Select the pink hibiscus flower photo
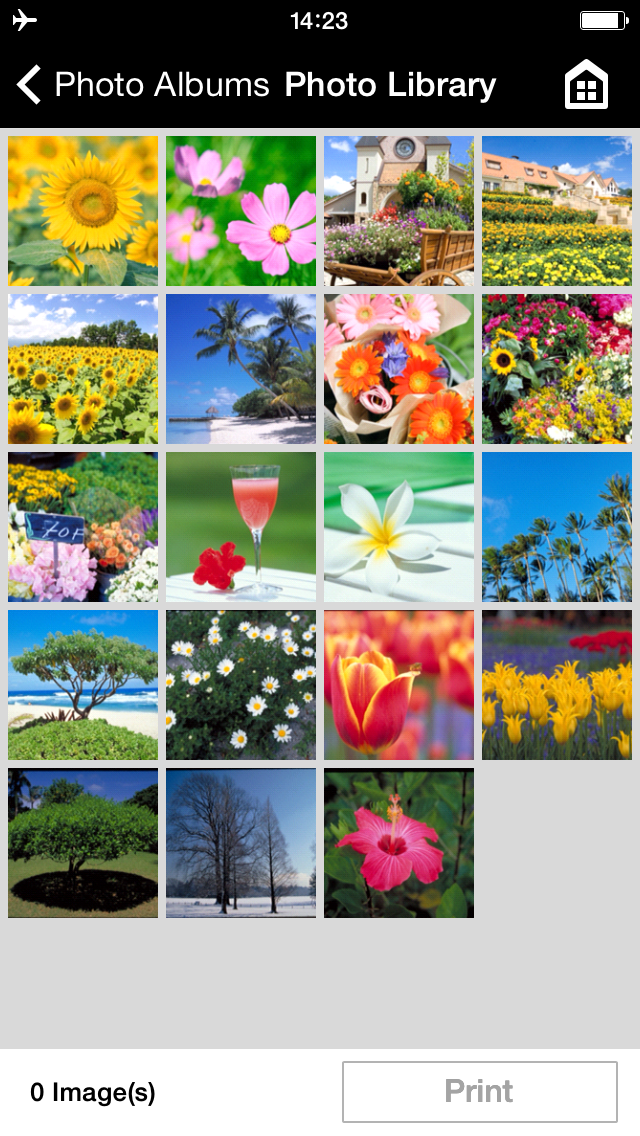The width and height of the screenshot is (640, 1136). click(399, 843)
